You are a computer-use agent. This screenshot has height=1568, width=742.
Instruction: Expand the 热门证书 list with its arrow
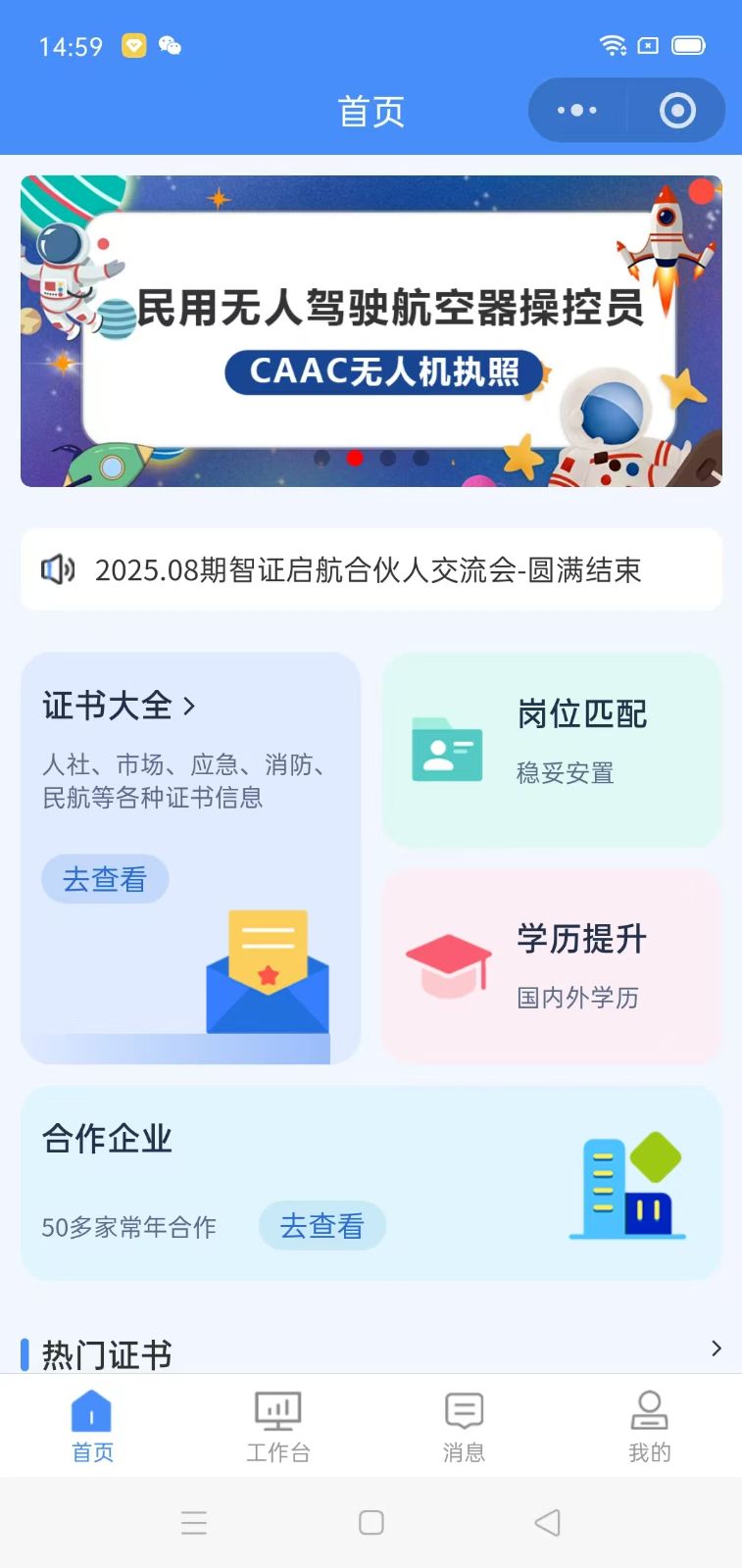click(717, 1348)
